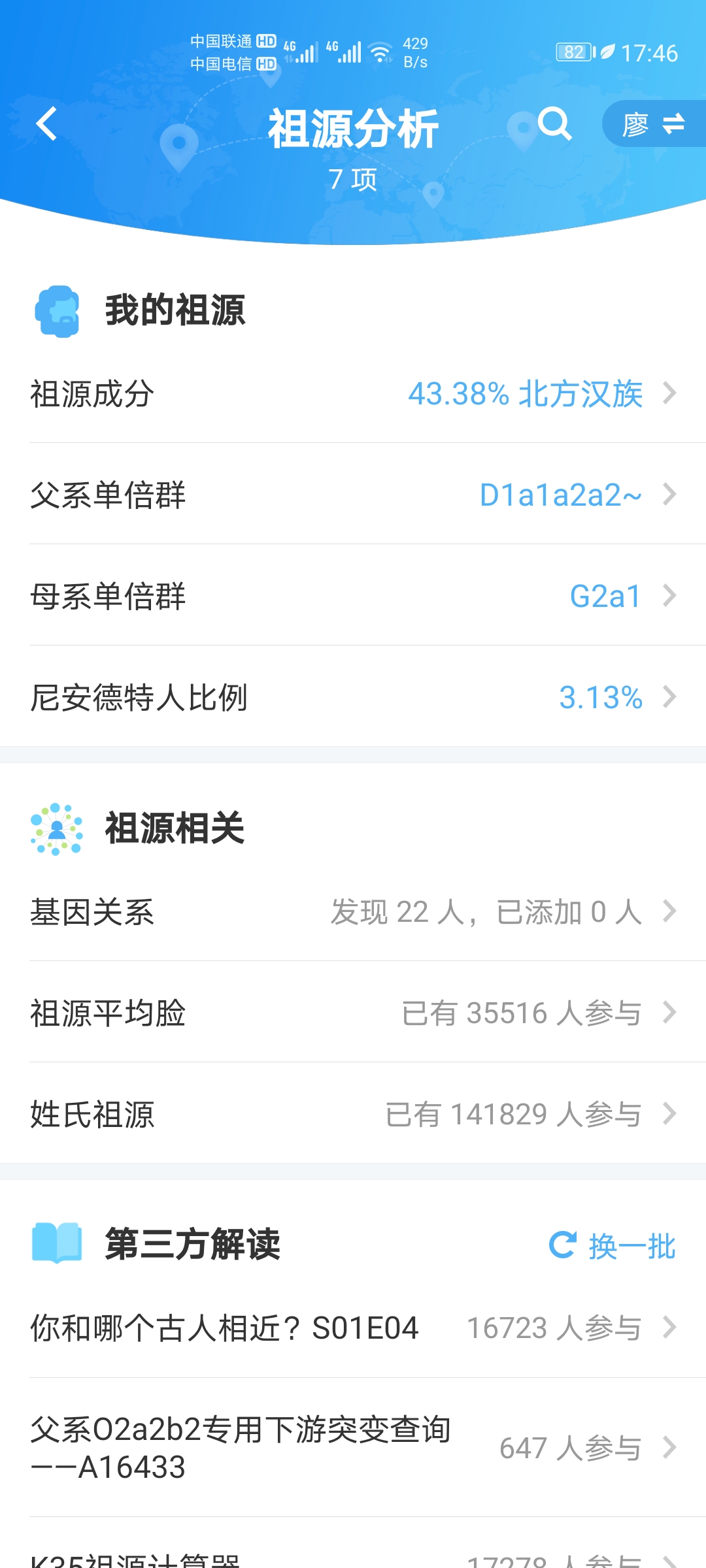
Task: Open 母系单倍群 G2a1 row
Action: click(353, 596)
